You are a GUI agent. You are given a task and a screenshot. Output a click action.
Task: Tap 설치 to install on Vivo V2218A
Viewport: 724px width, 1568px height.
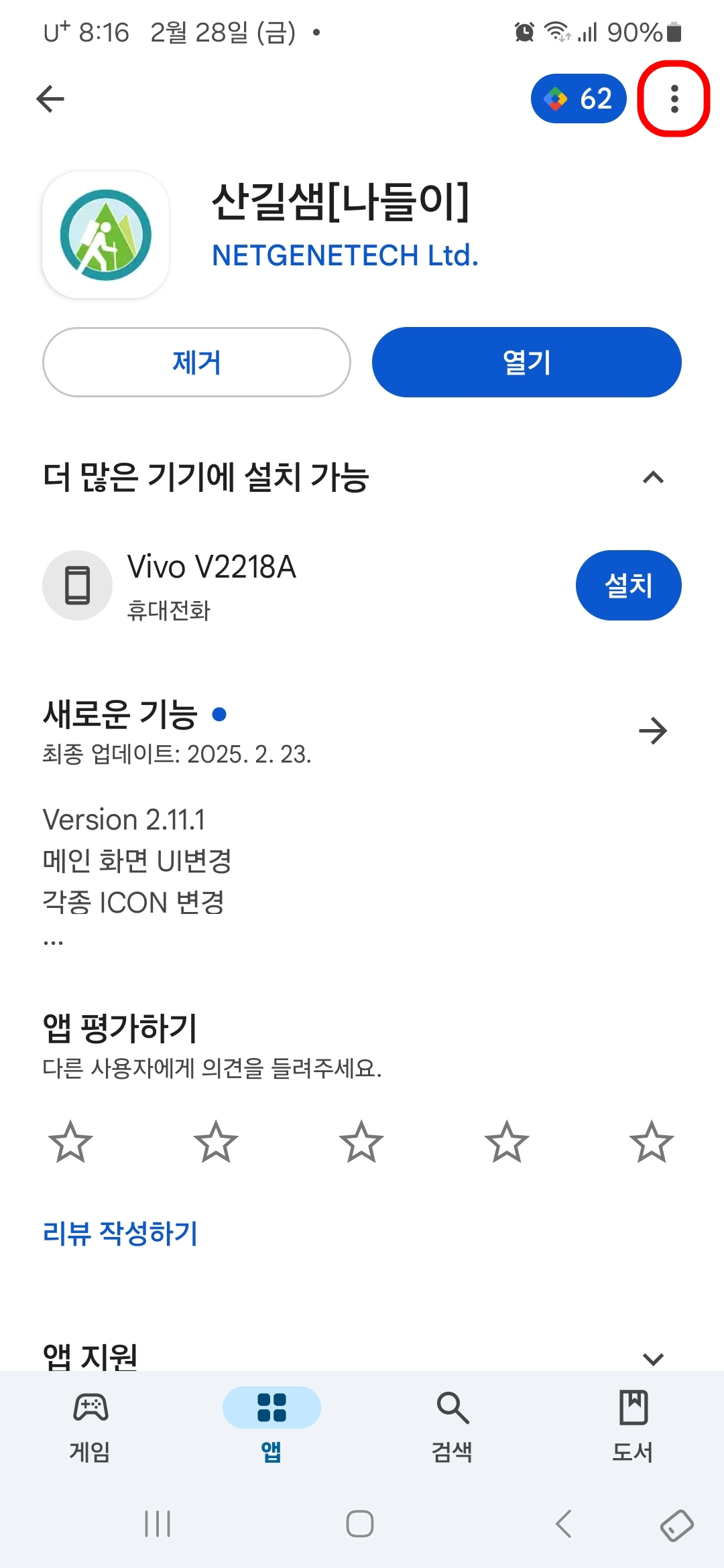click(x=628, y=584)
